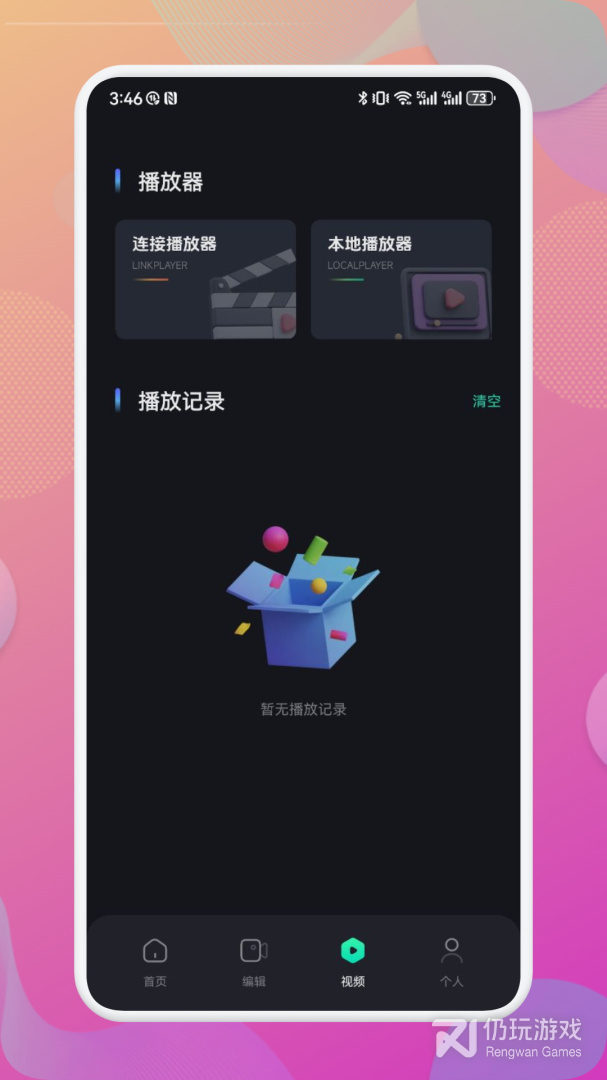Image resolution: width=607 pixels, height=1080 pixels.
Task: Open the 本地播放器 local player card
Action: [x=401, y=280]
